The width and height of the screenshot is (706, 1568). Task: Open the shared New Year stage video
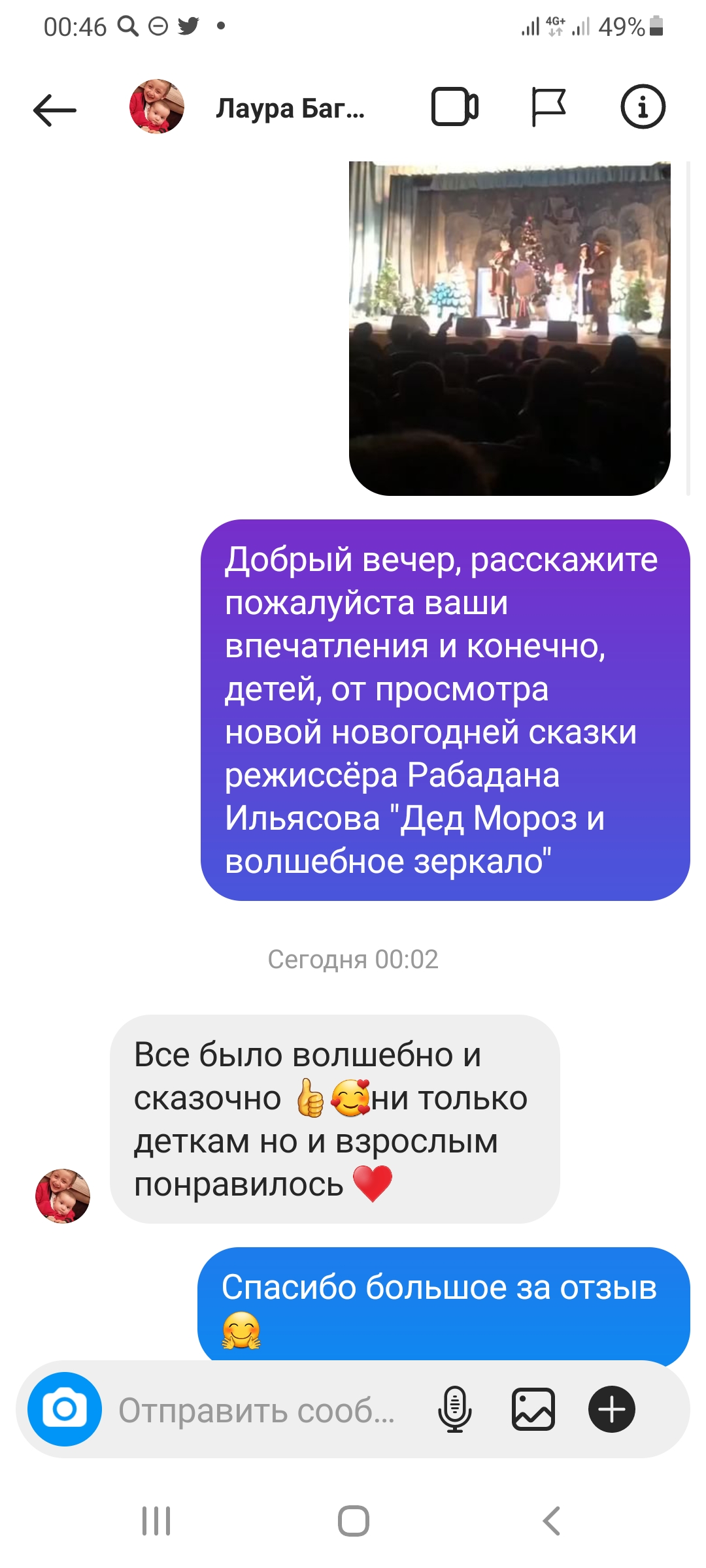[510, 329]
